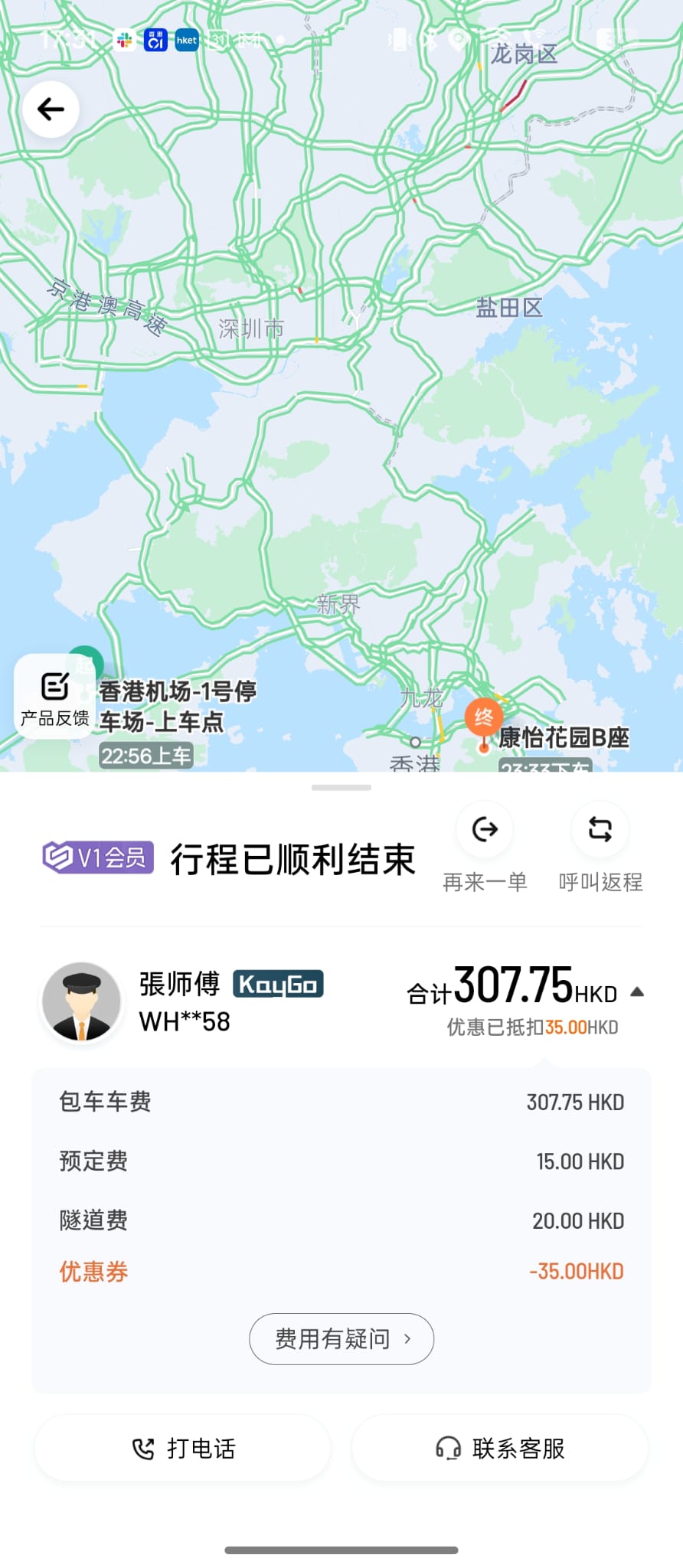Screen dimensions: 683x1568
Task: Tap the 呼叫返程 return trip icon
Action: (600, 828)
